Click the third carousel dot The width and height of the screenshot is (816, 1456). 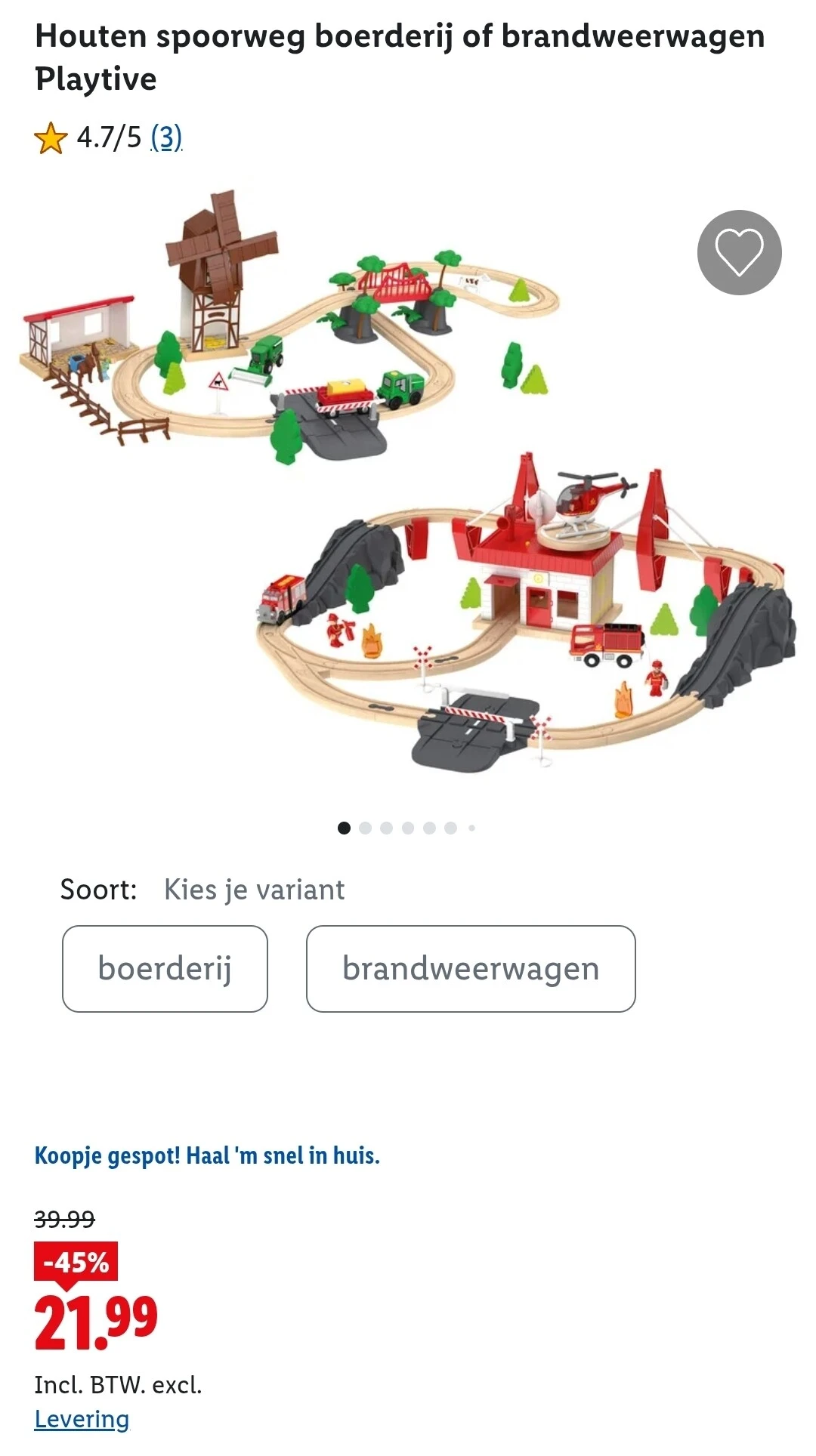[388, 828]
